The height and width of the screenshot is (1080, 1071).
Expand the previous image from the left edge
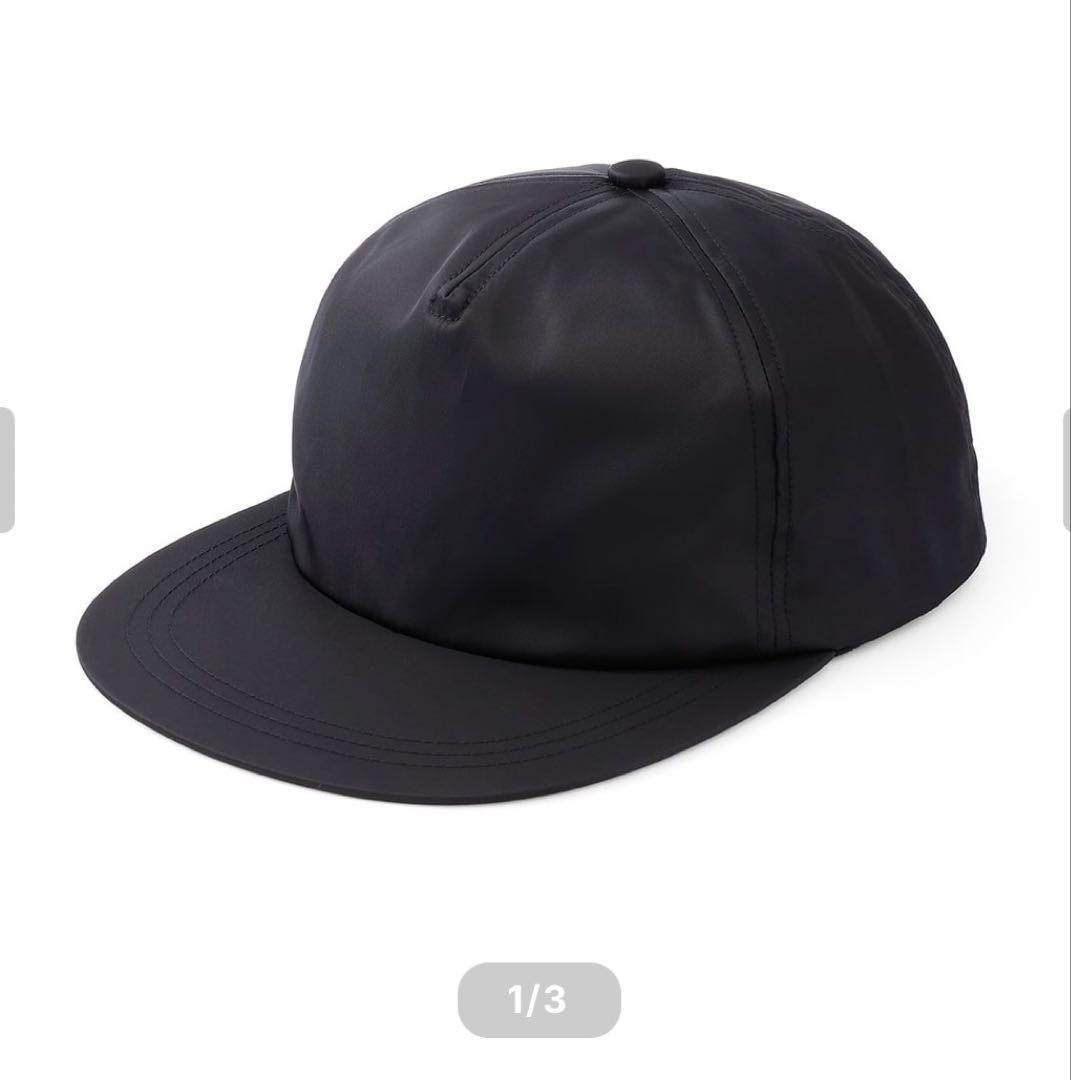click(x=8, y=465)
